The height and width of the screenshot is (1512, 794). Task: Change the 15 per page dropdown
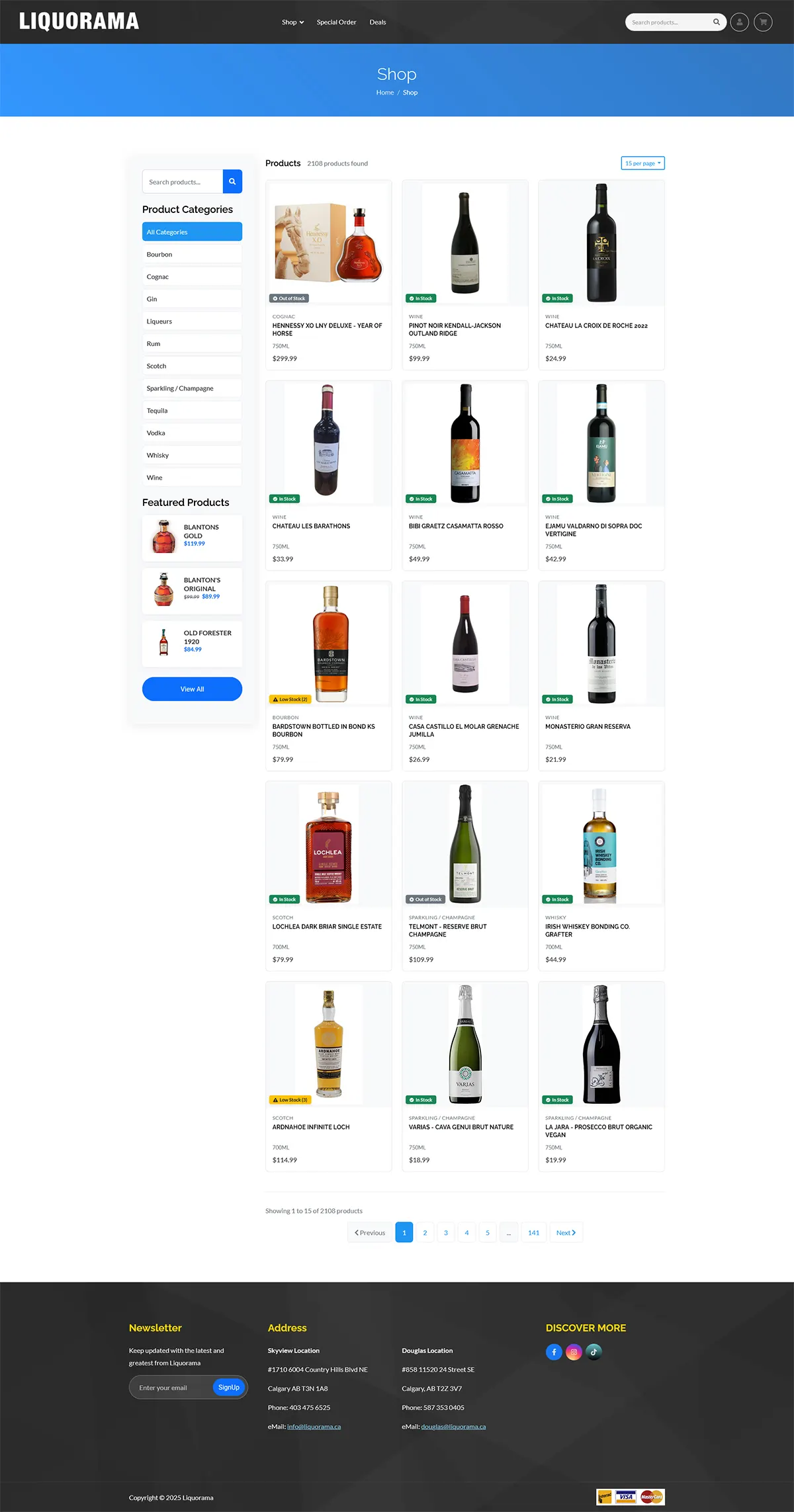[x=642, y=163]
